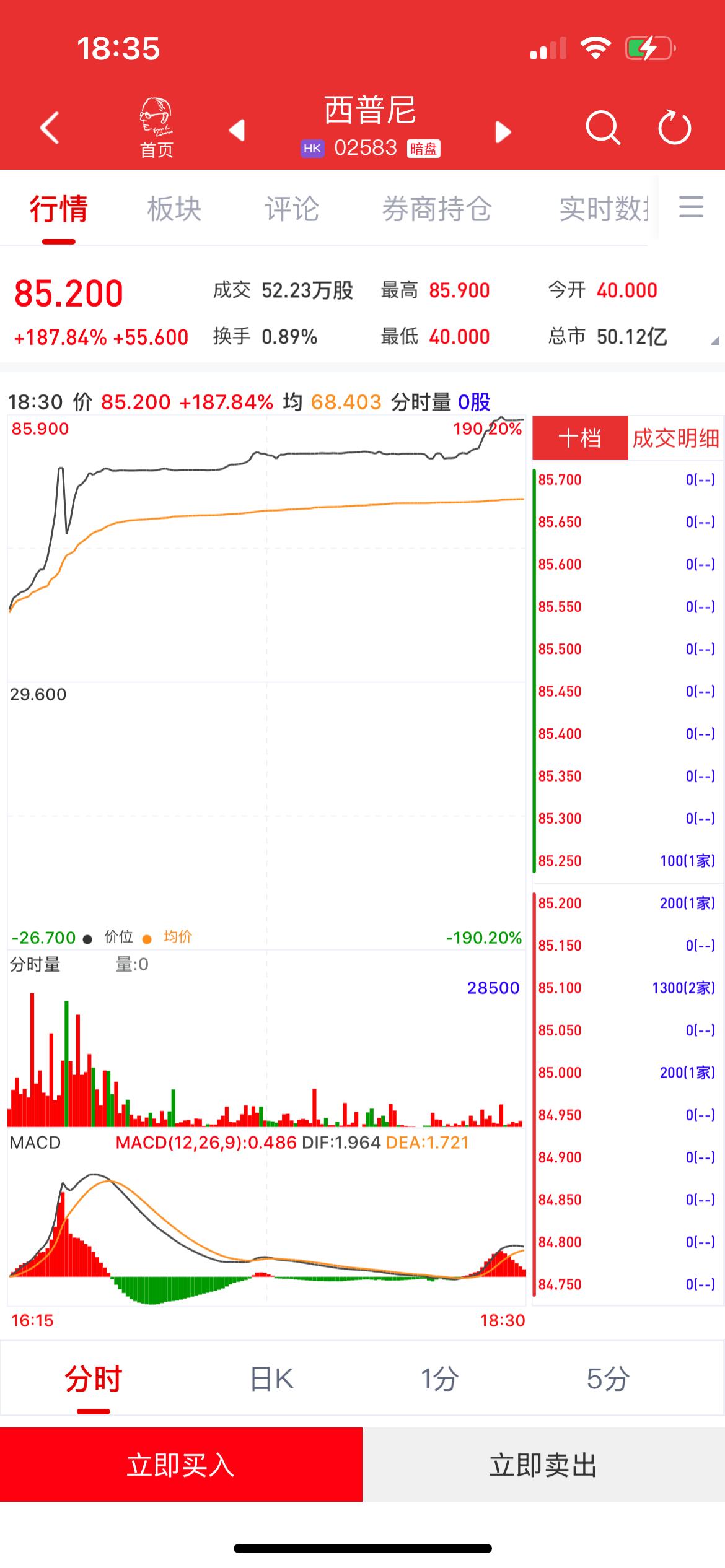Select the 实时数据 tab
725x1568 pixels.
point(604,209)
